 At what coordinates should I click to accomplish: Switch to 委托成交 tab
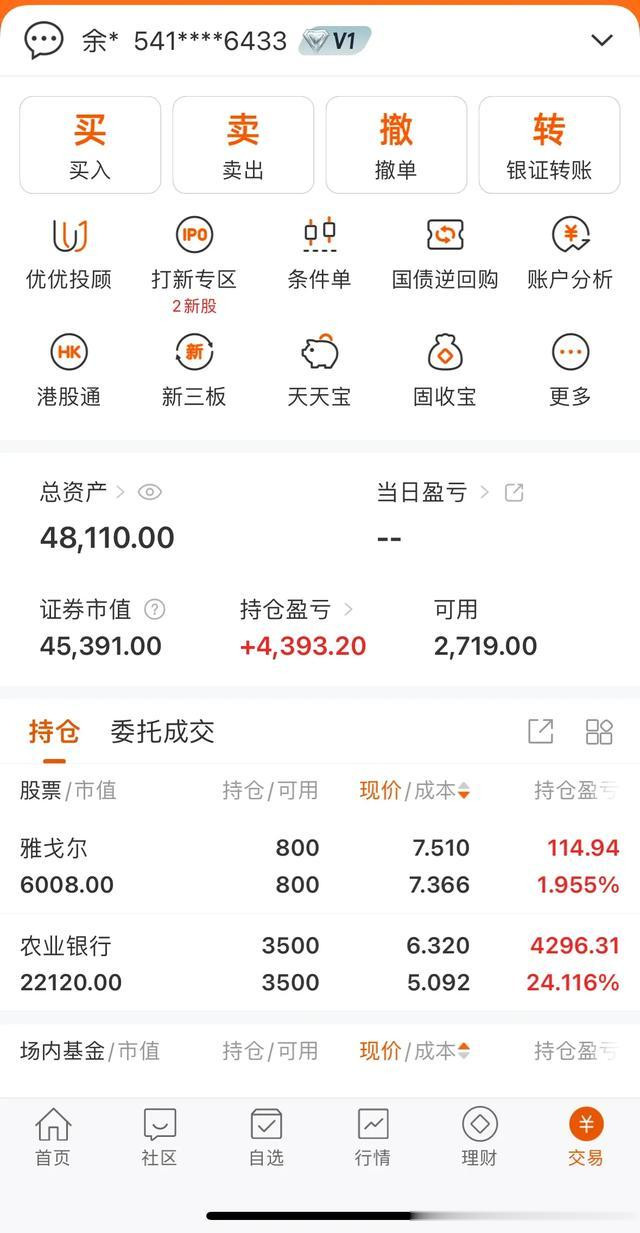coord(162,732)
